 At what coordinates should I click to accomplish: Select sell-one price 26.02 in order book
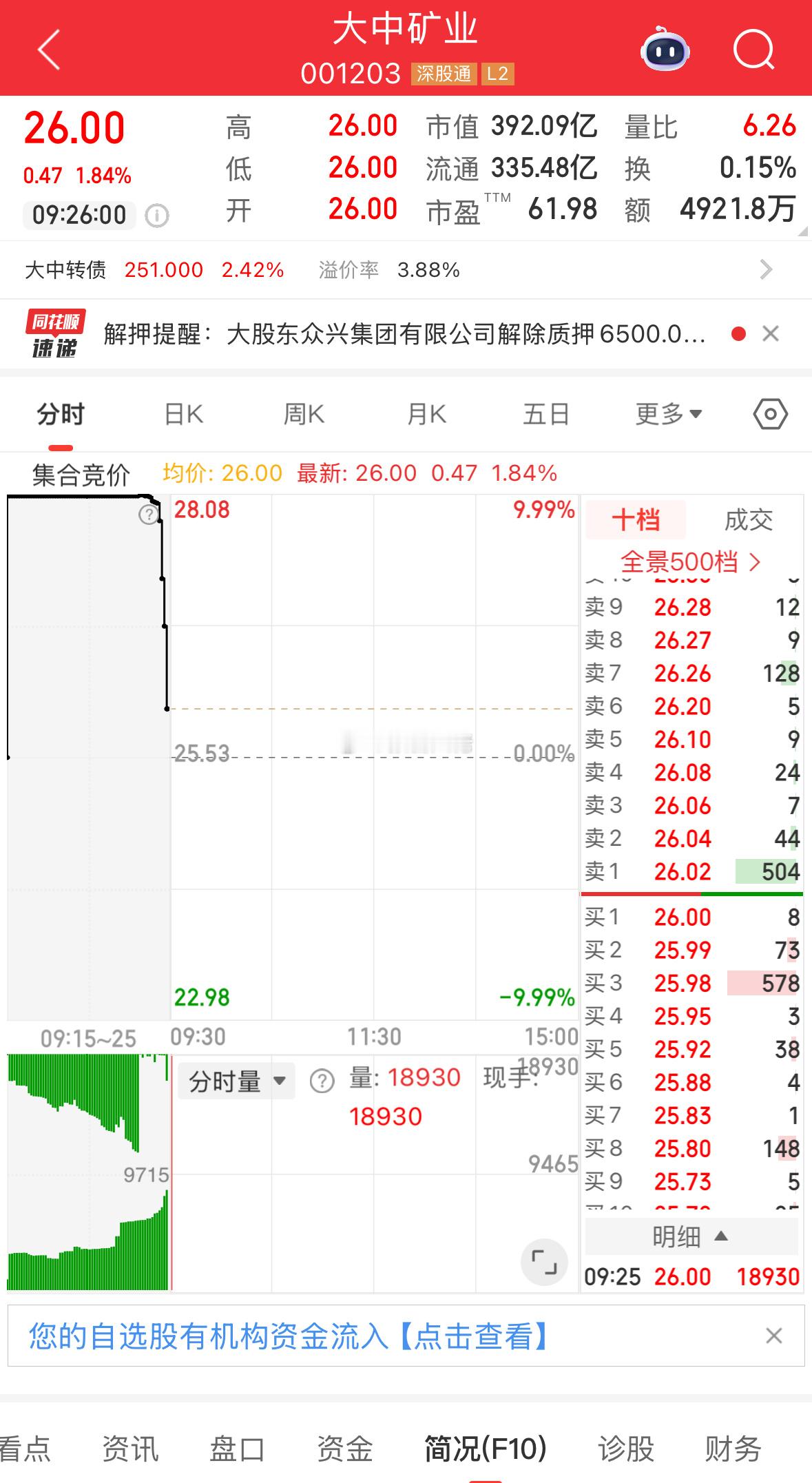coord(685,871)
